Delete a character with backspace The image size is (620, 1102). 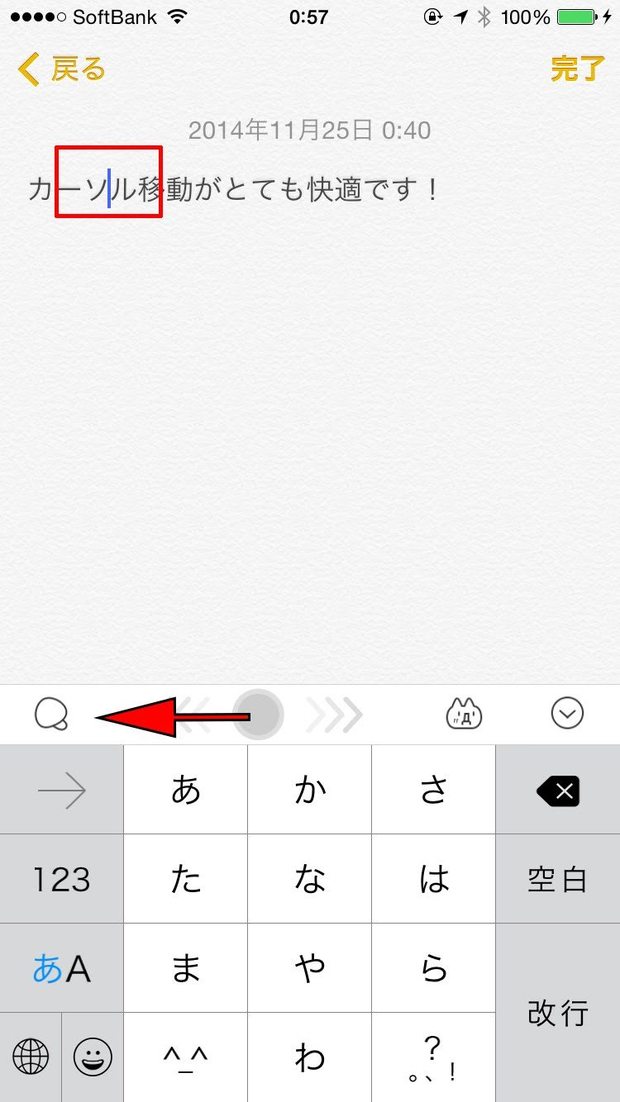[x=557, y=792]
